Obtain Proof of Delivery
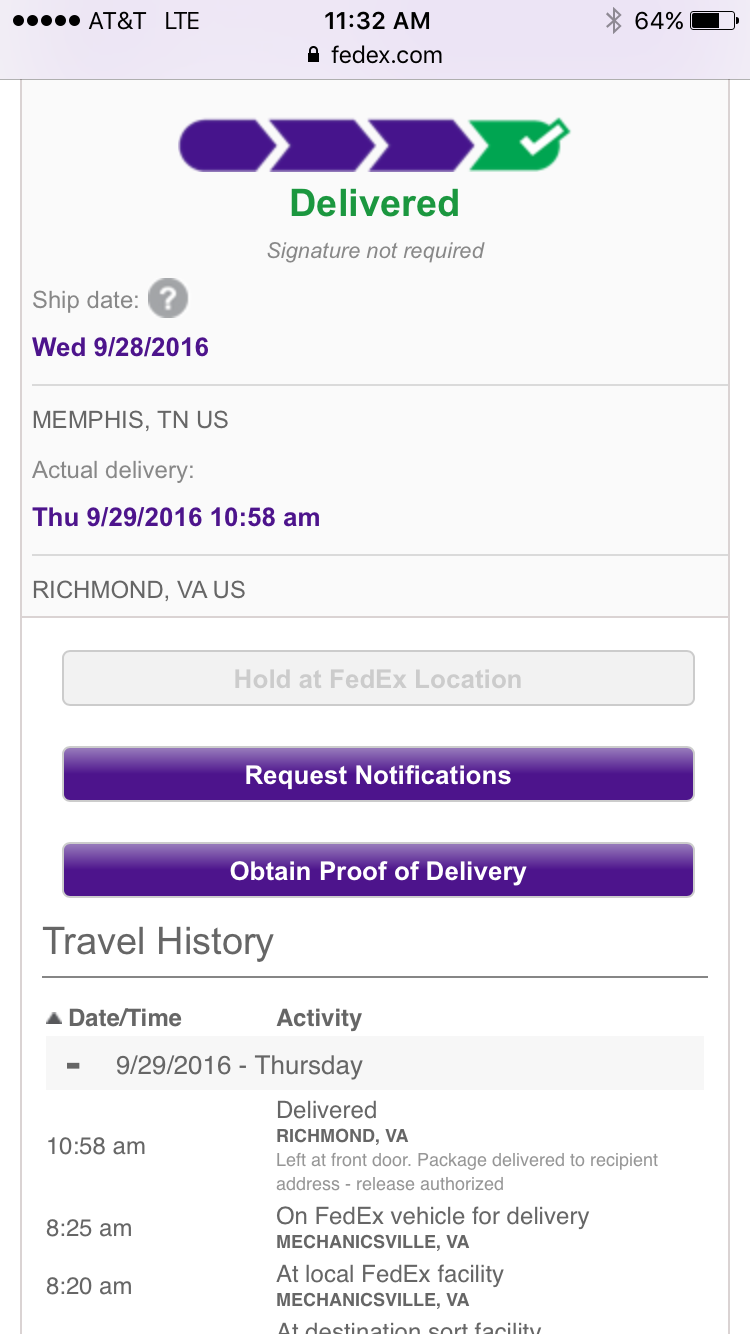Screen dimensions: 750x1334 378,871
